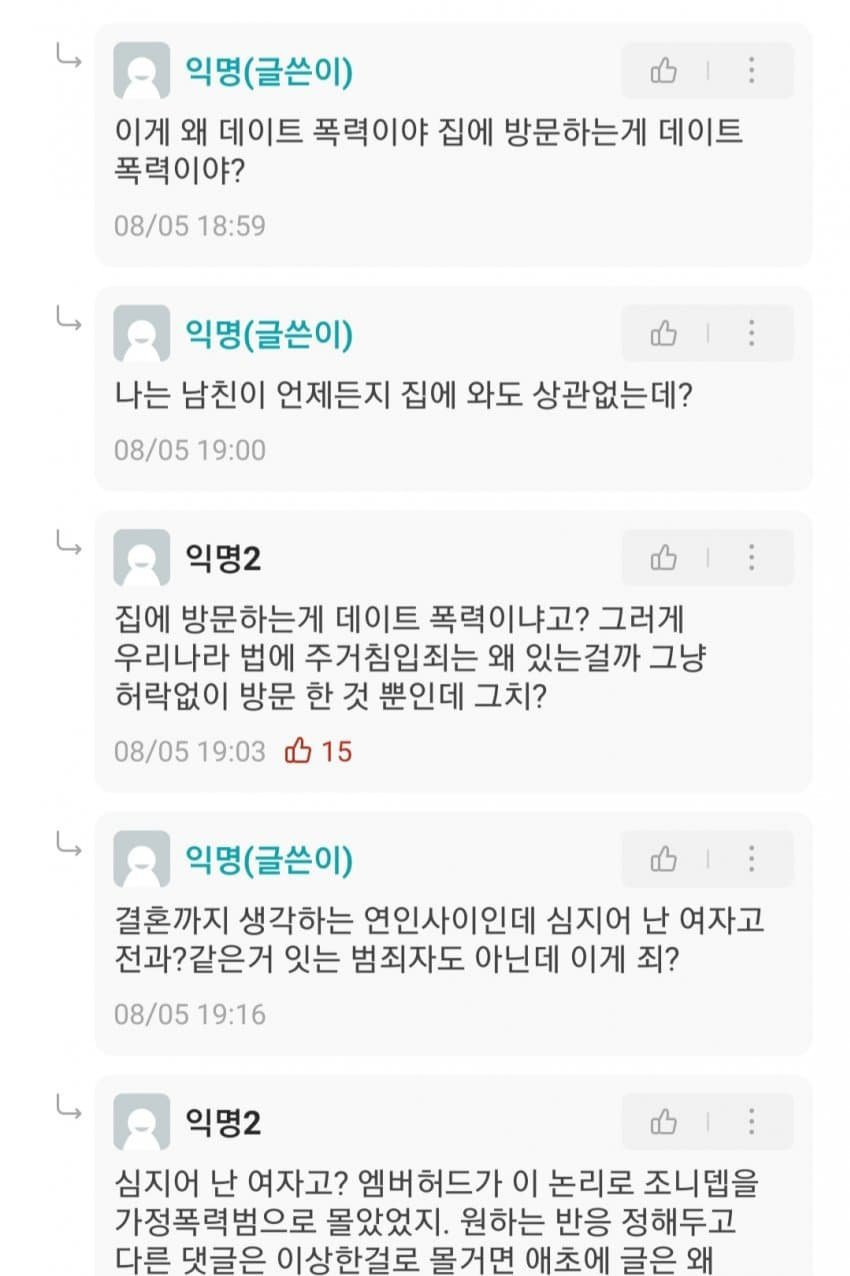Like 익명2's comment mentioning 엠버허드
The width and height of the screenshot is (850, 1276).
(x=664, y=1122)
